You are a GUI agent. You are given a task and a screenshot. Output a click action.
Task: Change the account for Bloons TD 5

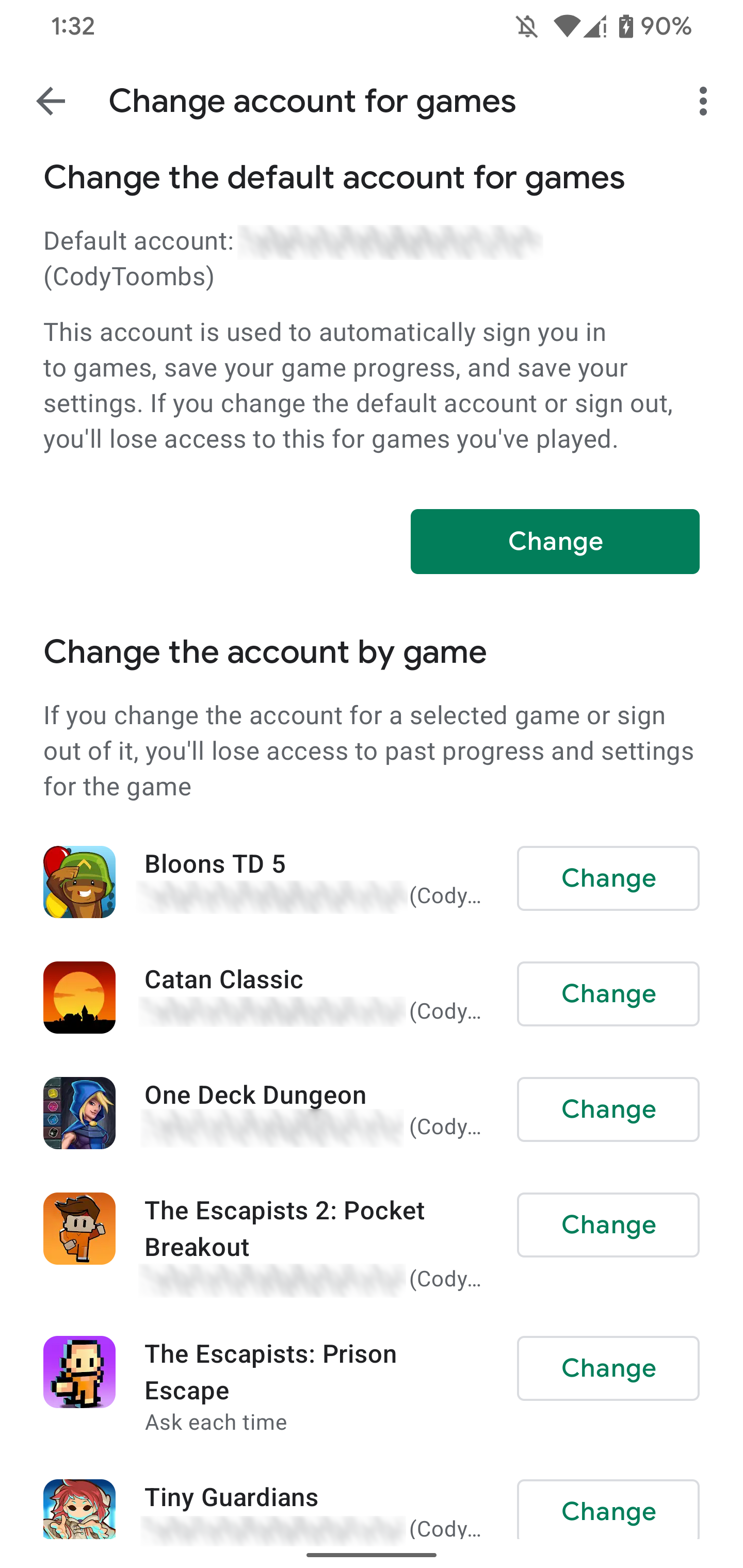click(x=608, y=878)
